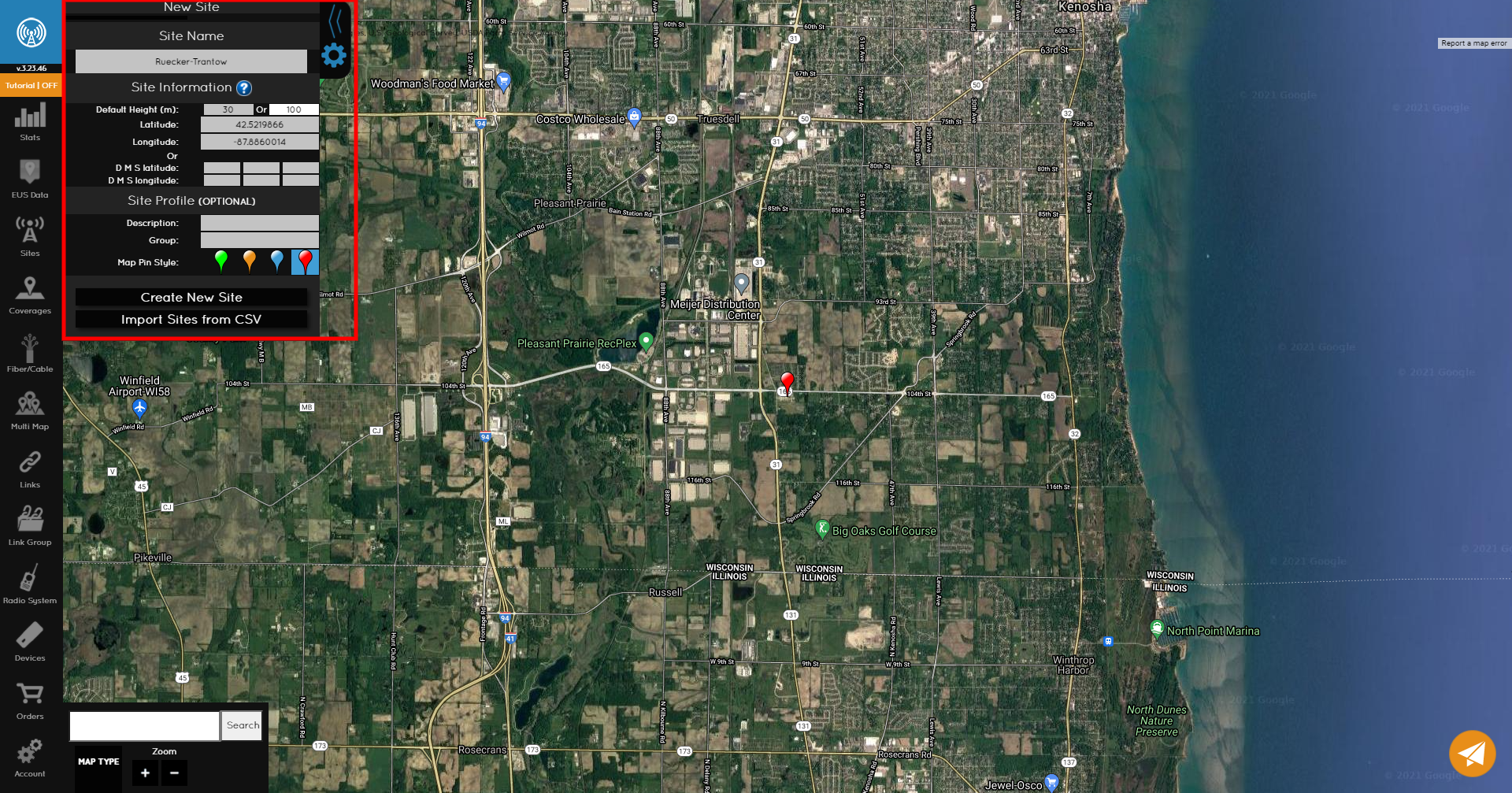Image resolution: width=1512 pixels, height=793 pixels.
Task: Select the blue map pin style
Action: [276, 261]
